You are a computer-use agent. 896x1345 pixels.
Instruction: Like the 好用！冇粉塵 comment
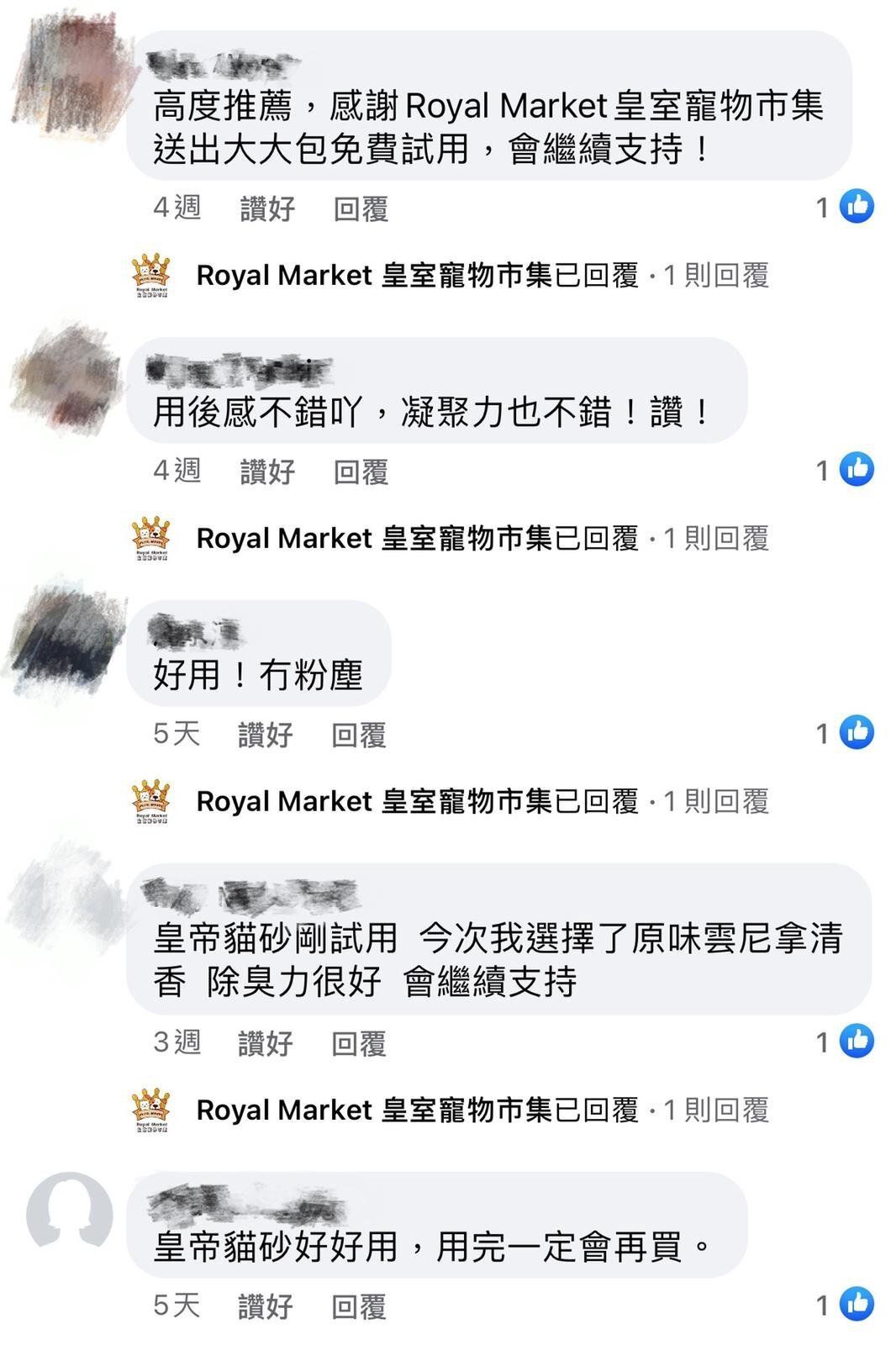pos(265,735)
